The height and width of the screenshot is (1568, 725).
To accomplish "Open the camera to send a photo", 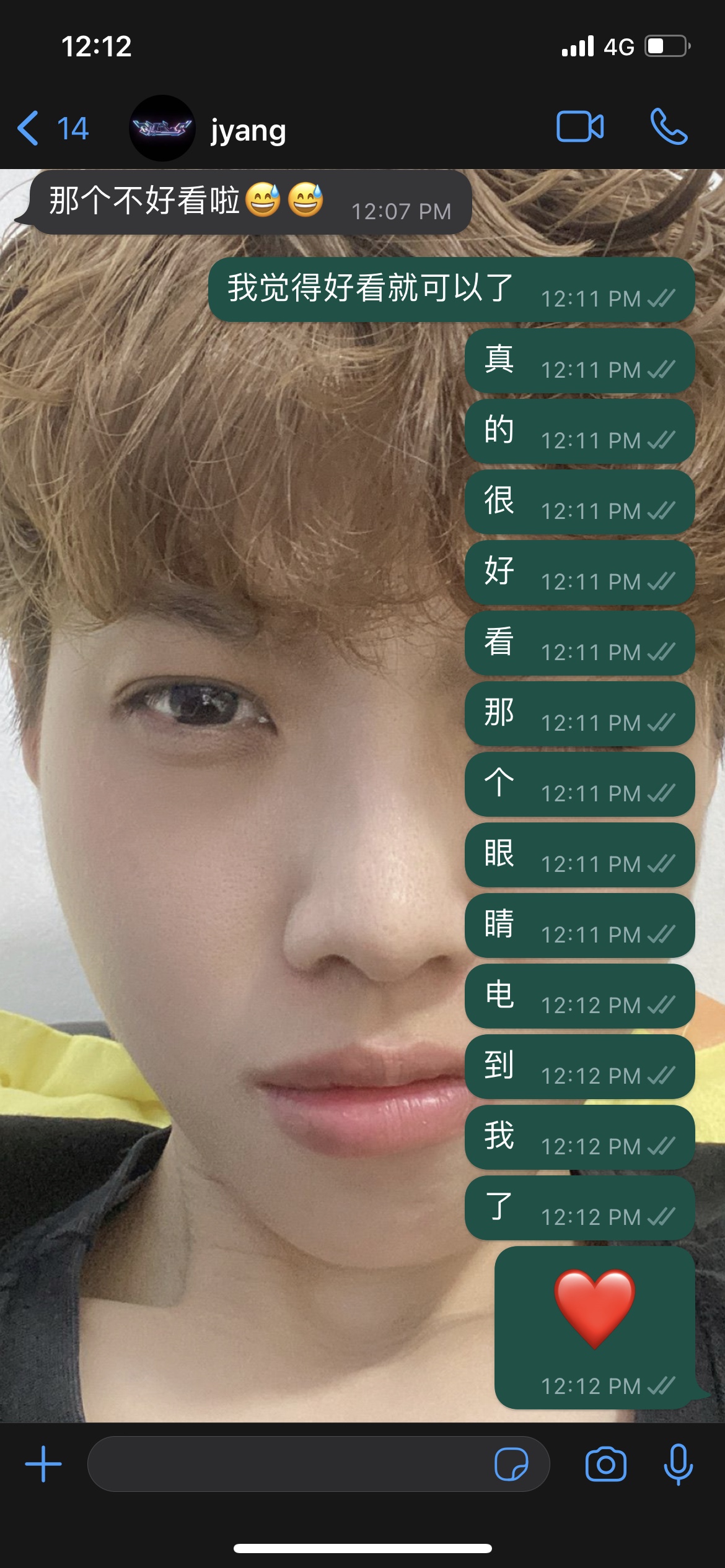I will click(605, 1465).
